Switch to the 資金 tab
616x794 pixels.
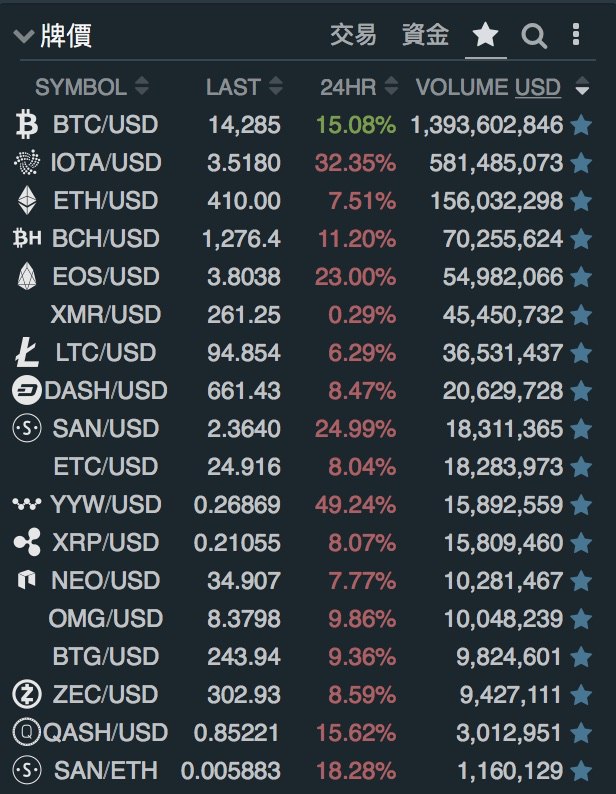[x=425, y=35]
